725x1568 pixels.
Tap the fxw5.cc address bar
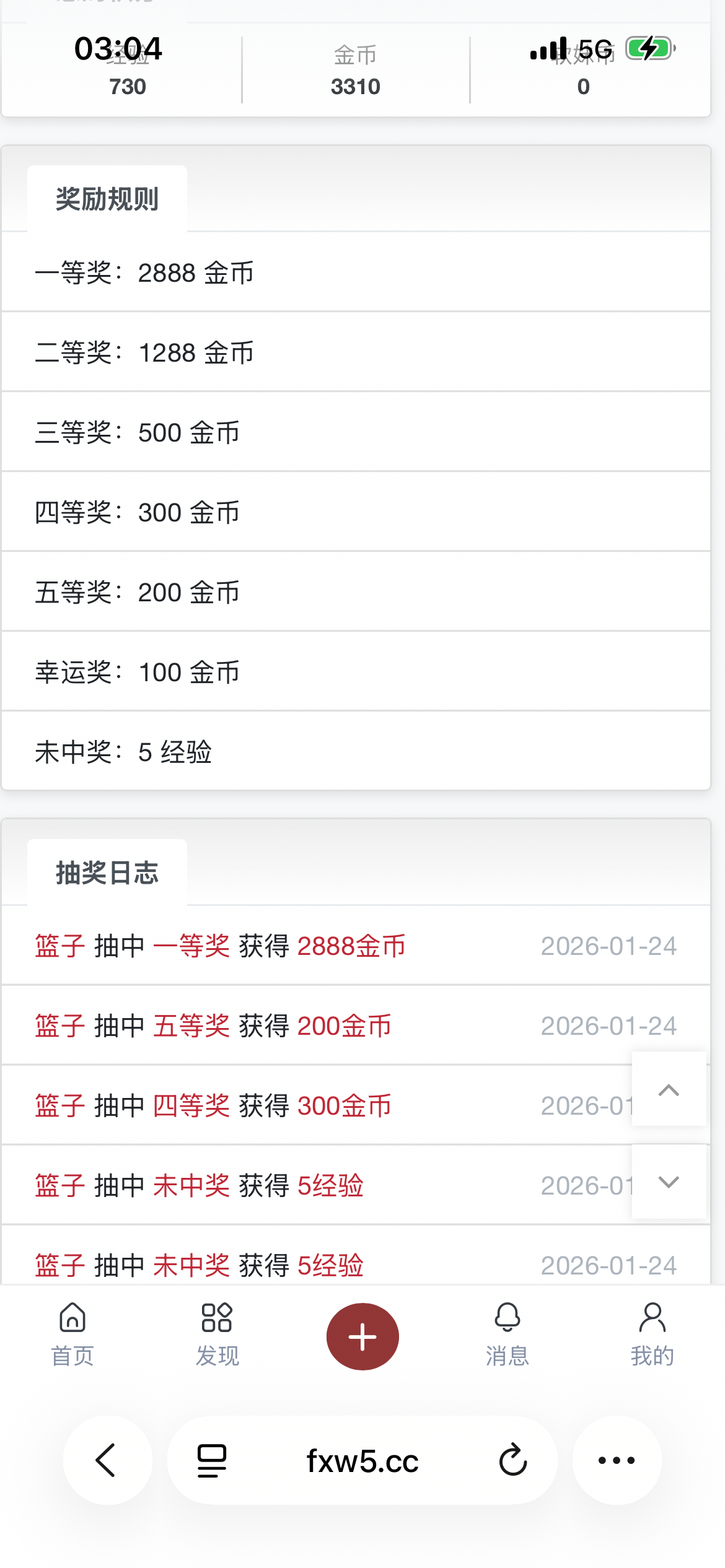362,1460
